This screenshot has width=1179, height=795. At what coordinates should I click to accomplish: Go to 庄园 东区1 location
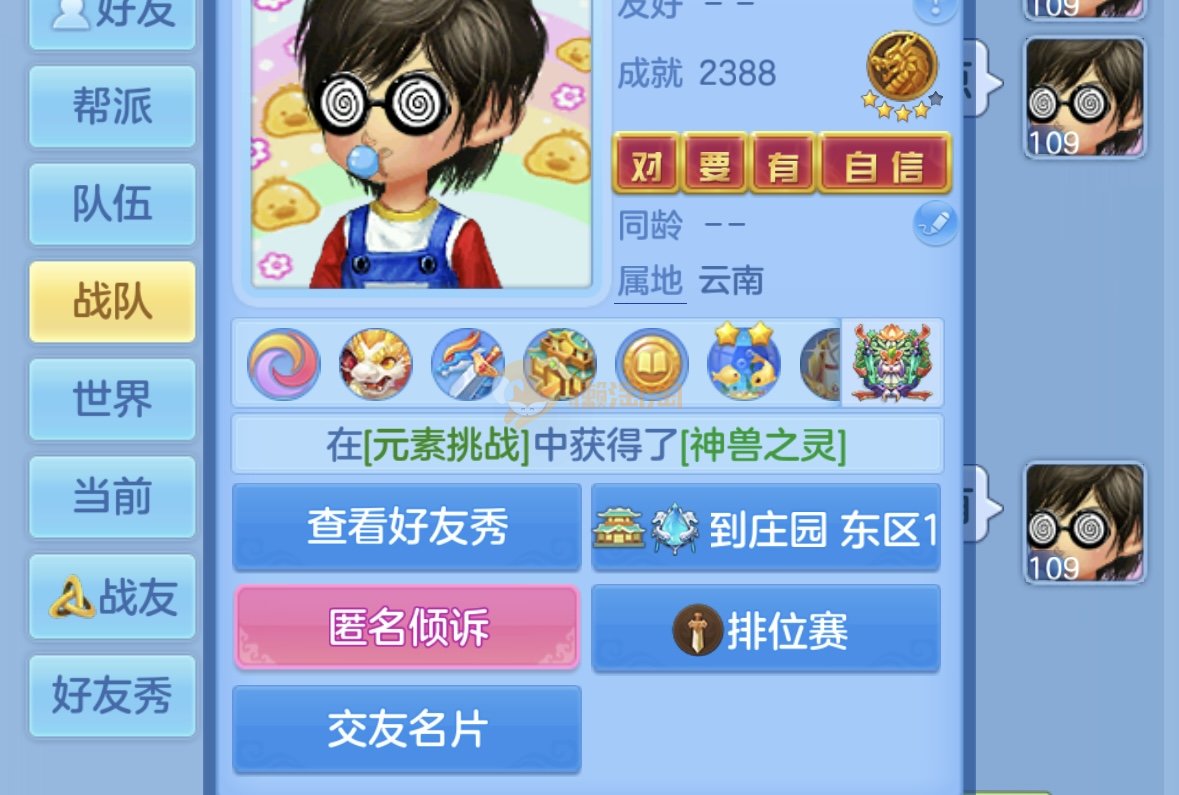point(766,529)
